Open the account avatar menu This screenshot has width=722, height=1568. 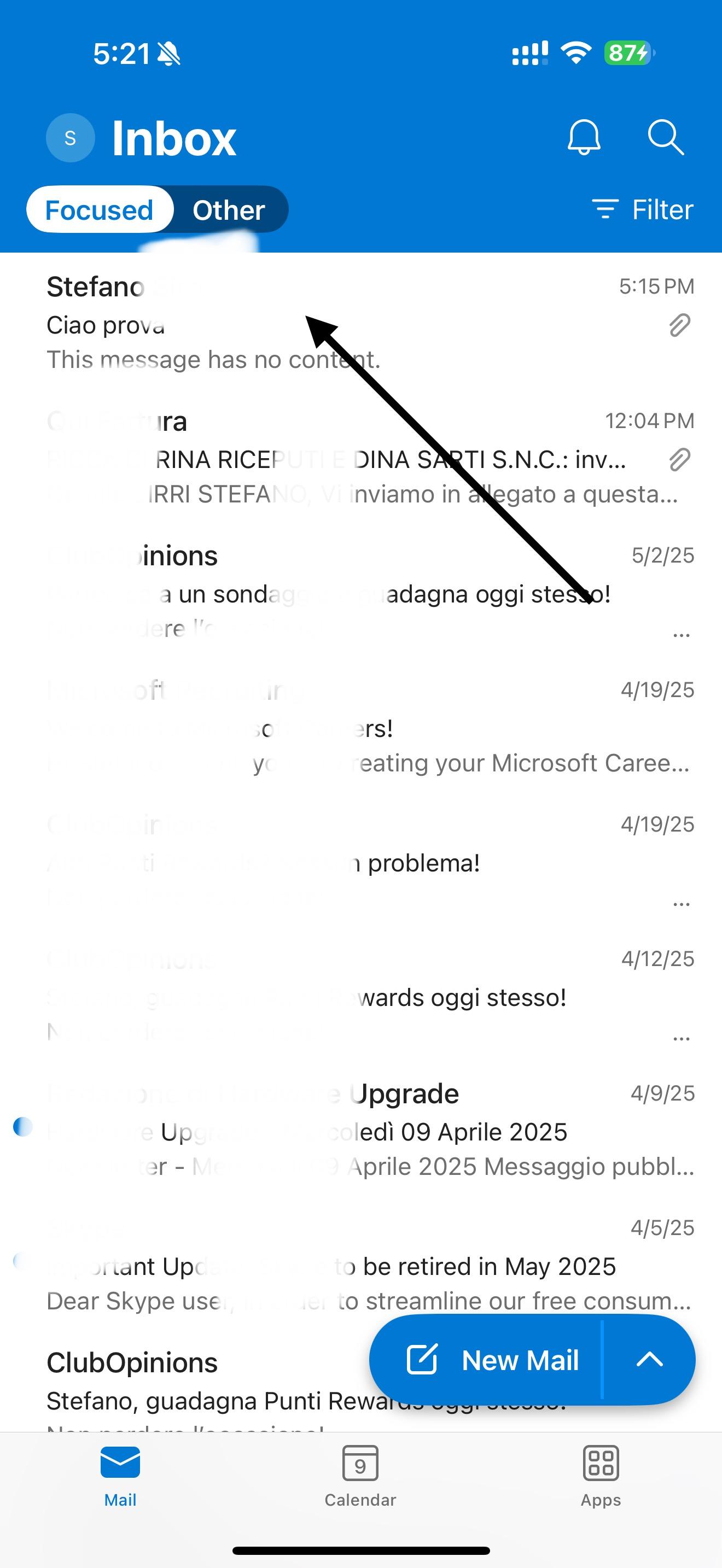point(70,138)
